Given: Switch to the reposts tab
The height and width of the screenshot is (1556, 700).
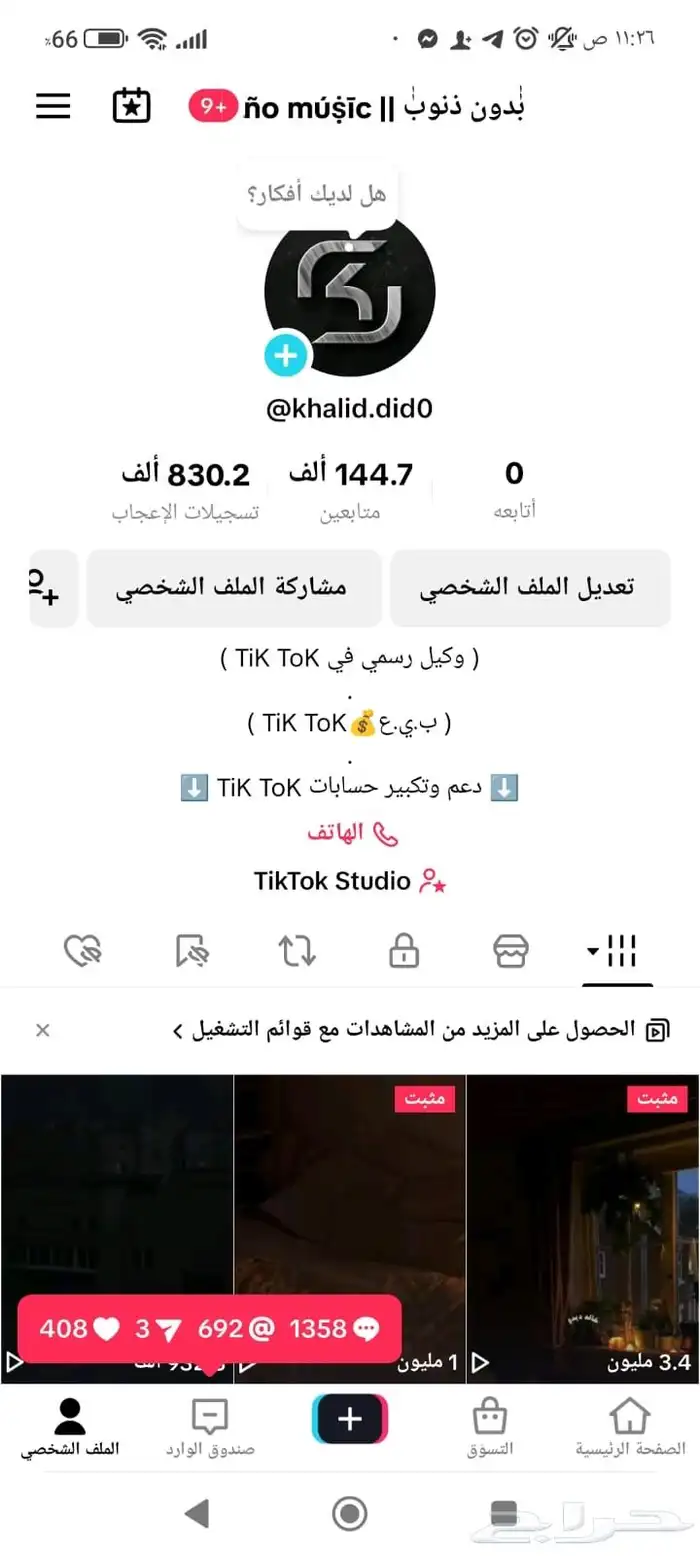Looking at the screenshot, I should pyautogui.click(x=297, y=951).
